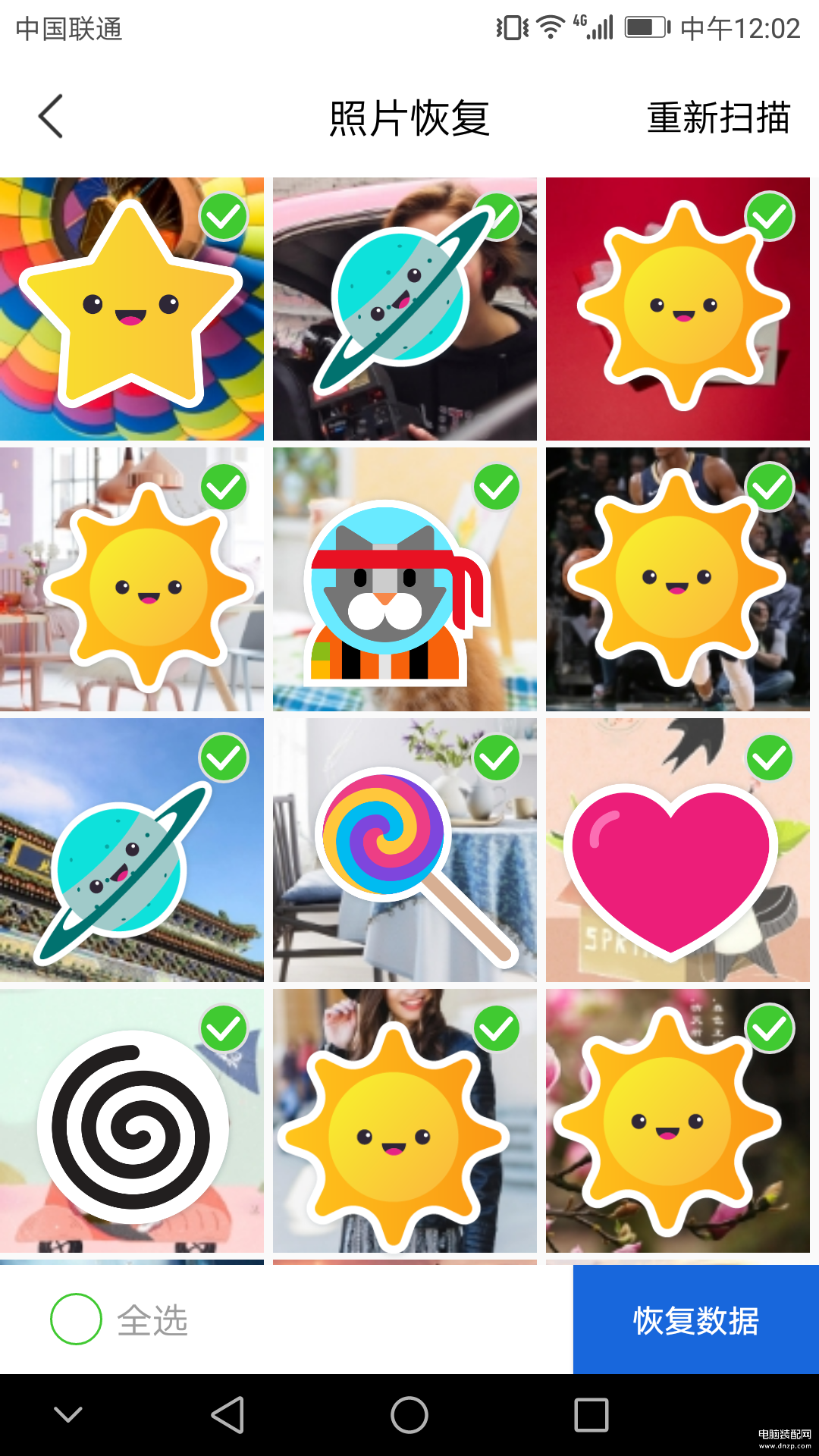Go back from the 照片恢复 screen
The height and width of the screenshot is (1456, 819).
click(x=51, y=117)
